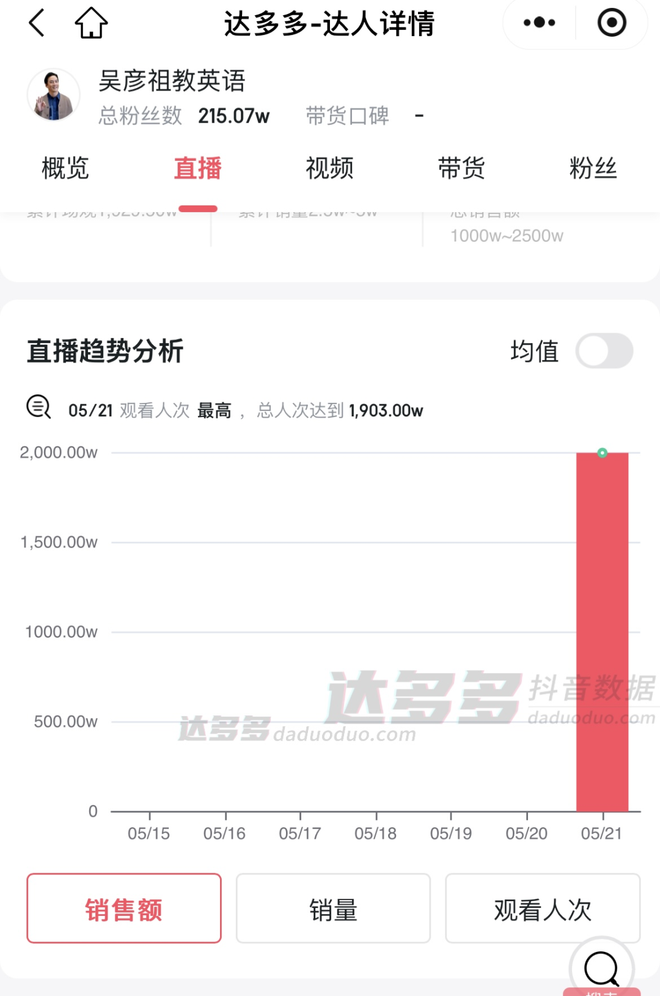This screenshot has width=660, height=996.
Task: Tap the 05/21 bar in the chart
Action: (x=602, y=632)
